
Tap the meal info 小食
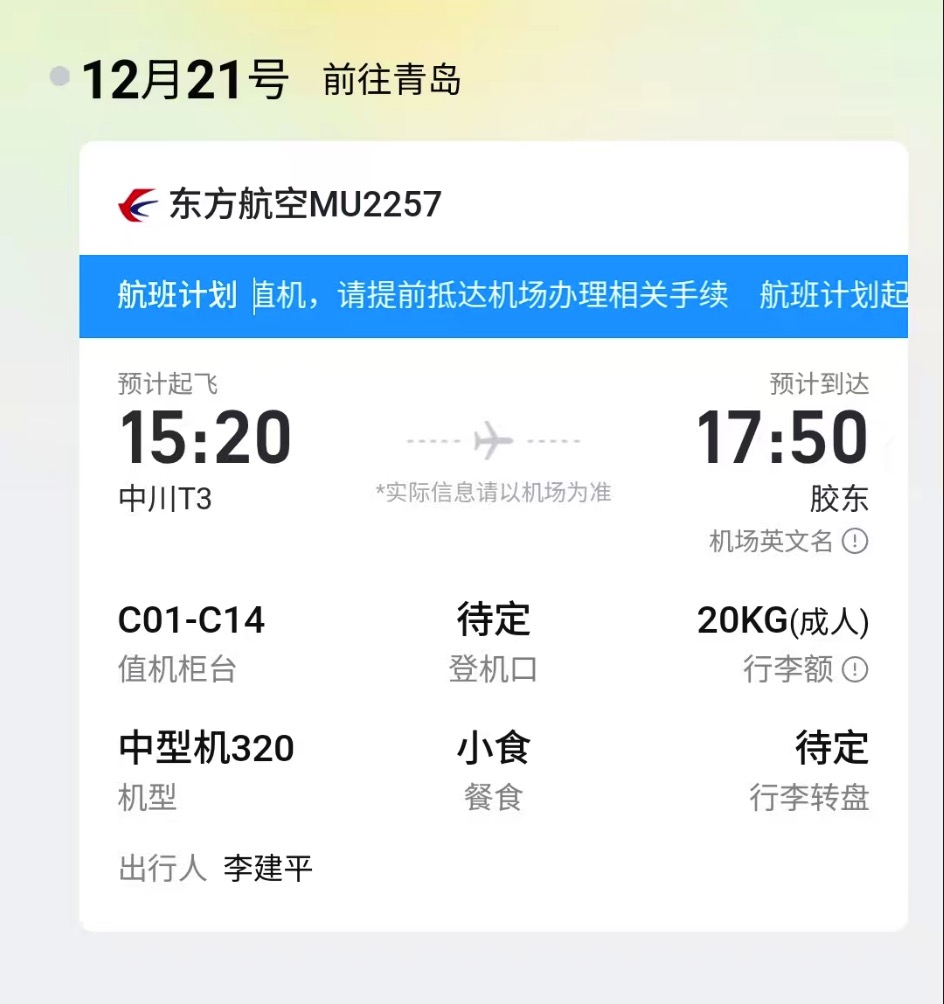tap(494, 748)
